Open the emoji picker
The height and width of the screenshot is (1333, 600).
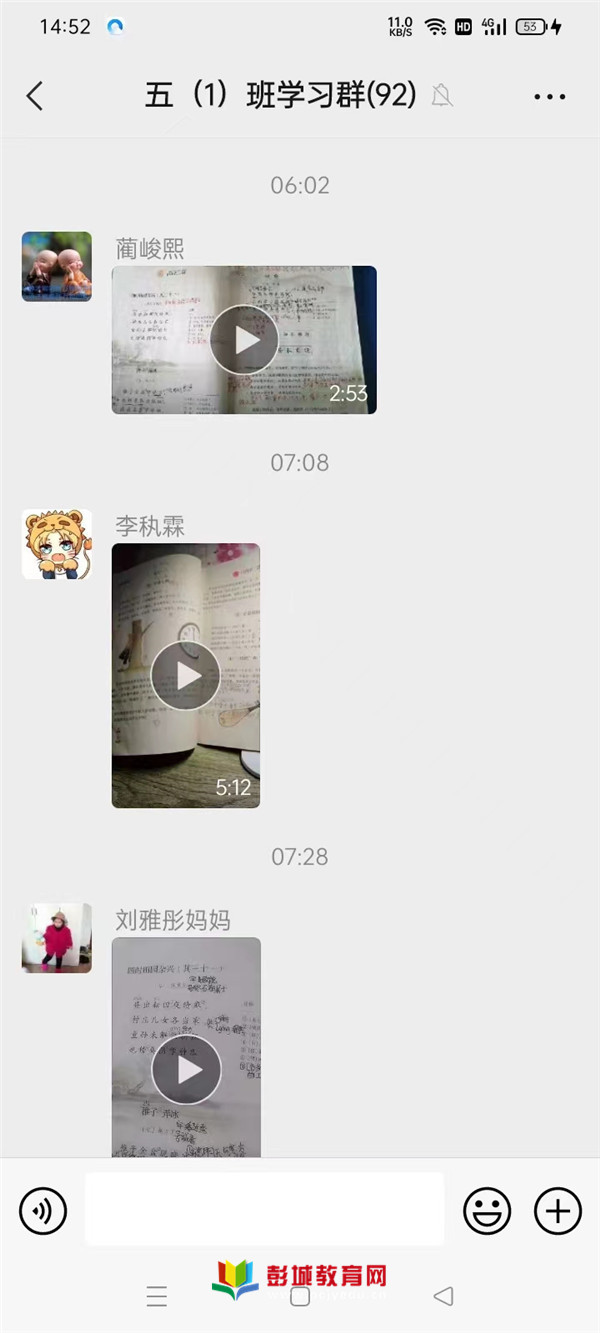tap(487, 1211)
